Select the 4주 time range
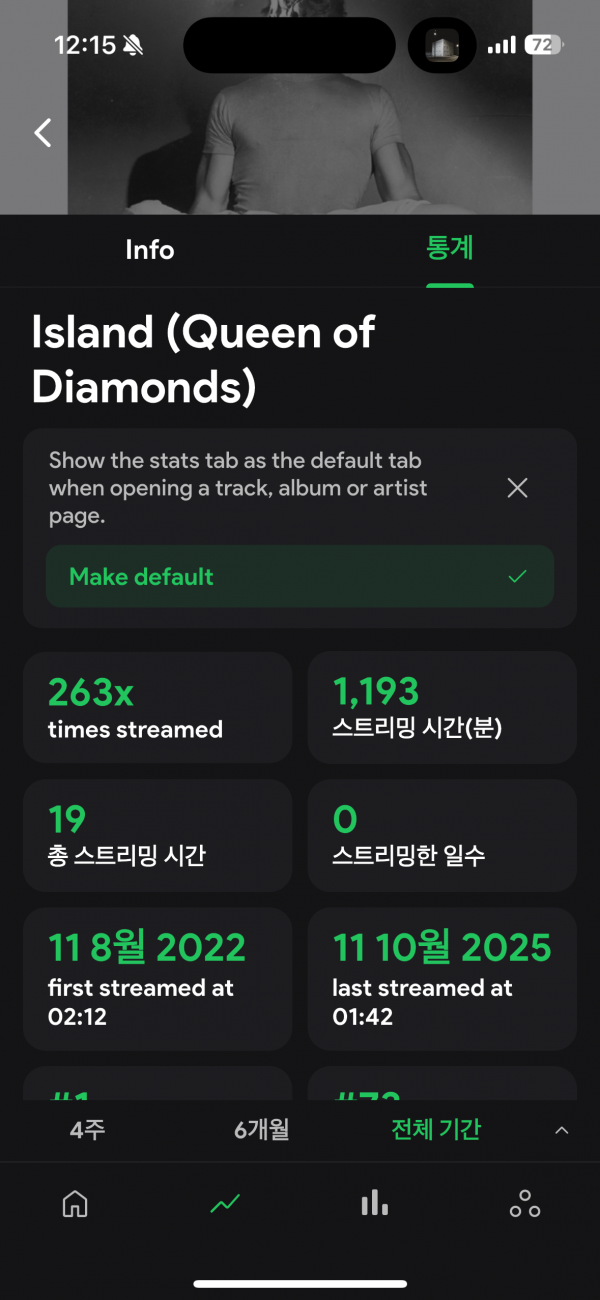This screenshot has height=1300, width=600. [x=87, y=1130]
